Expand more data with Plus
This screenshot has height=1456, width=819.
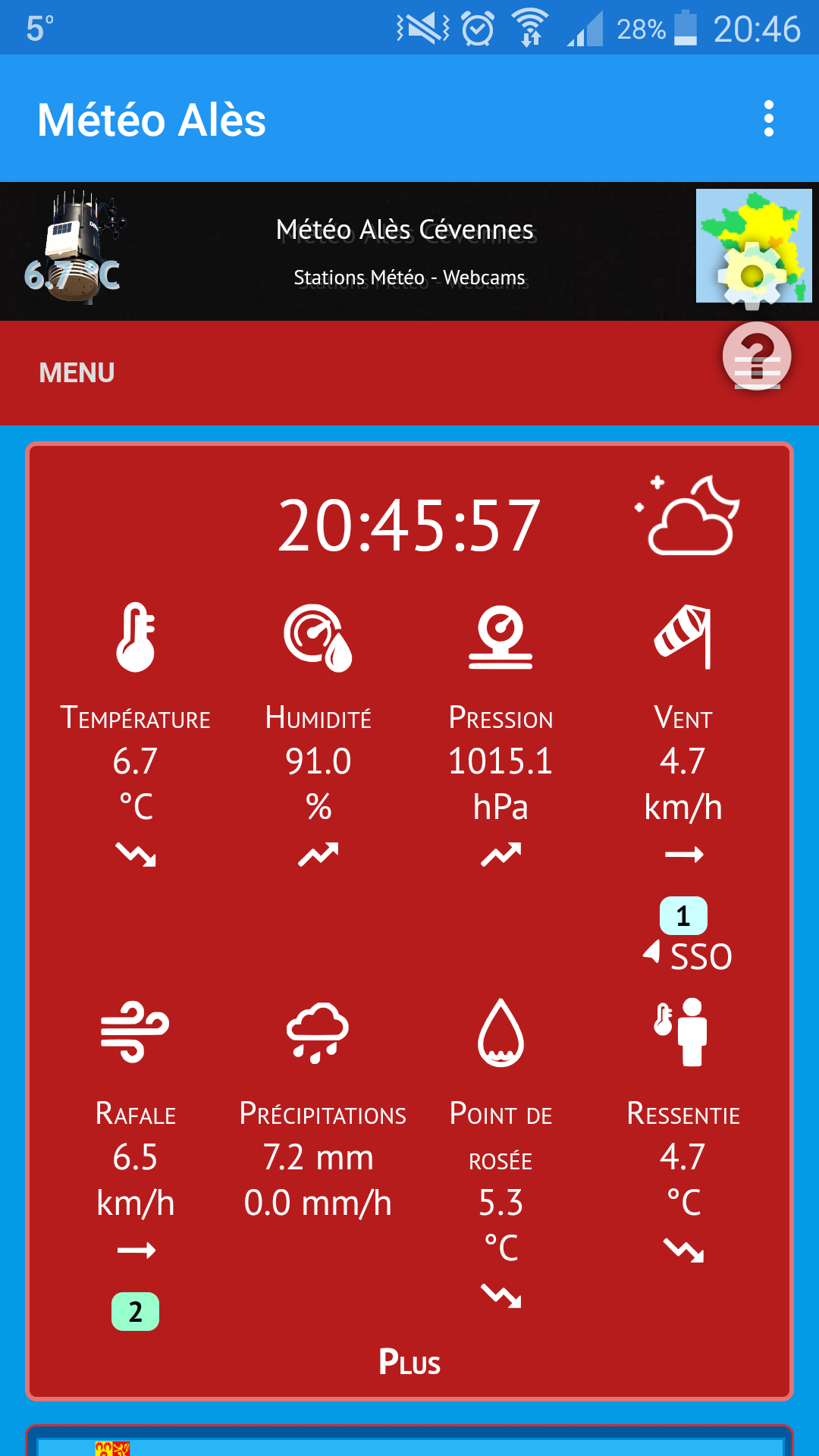[409, 1362]
